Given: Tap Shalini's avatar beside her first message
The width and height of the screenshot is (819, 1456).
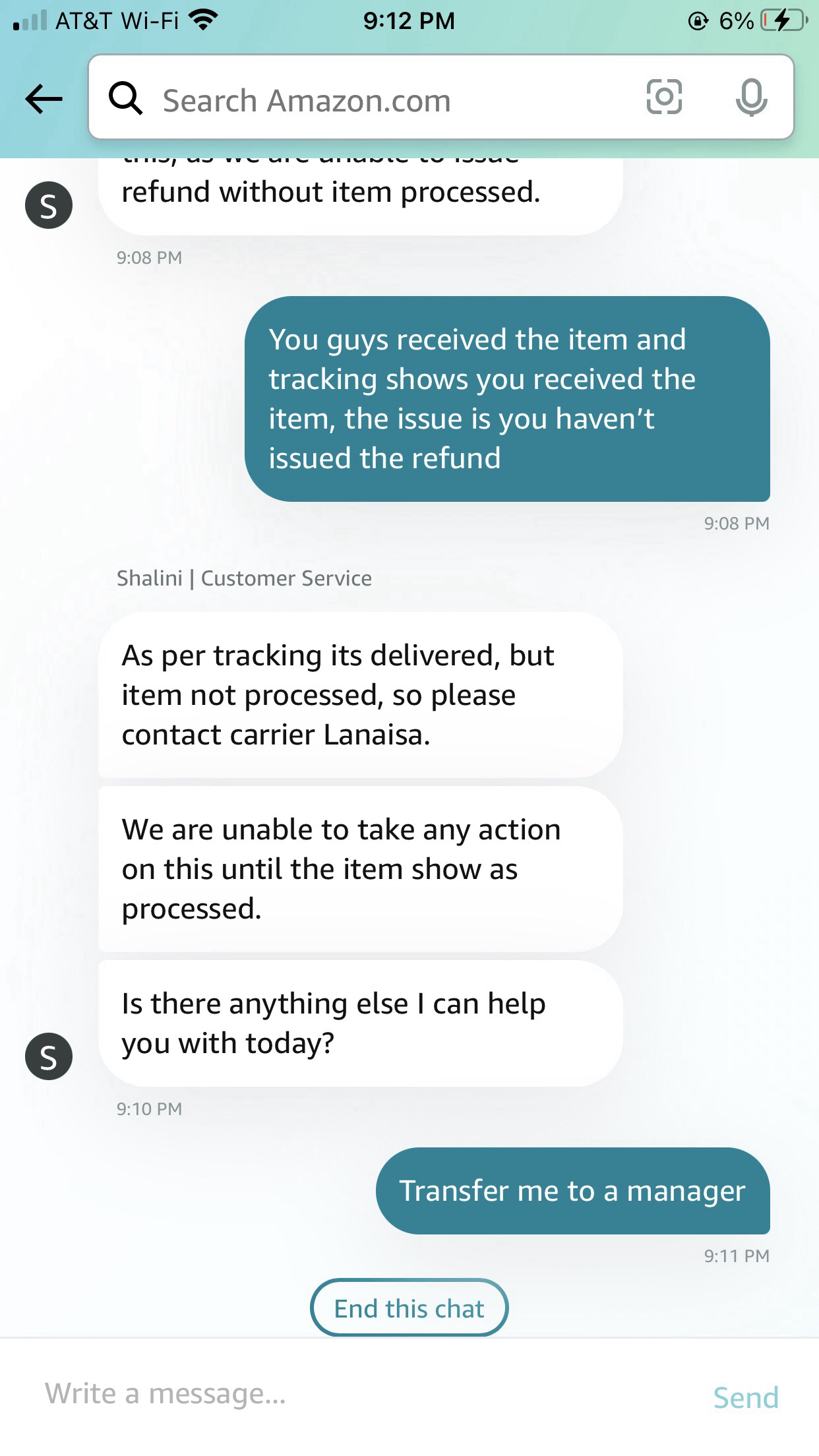Looking at the screenshot, I should click(49, 204).
